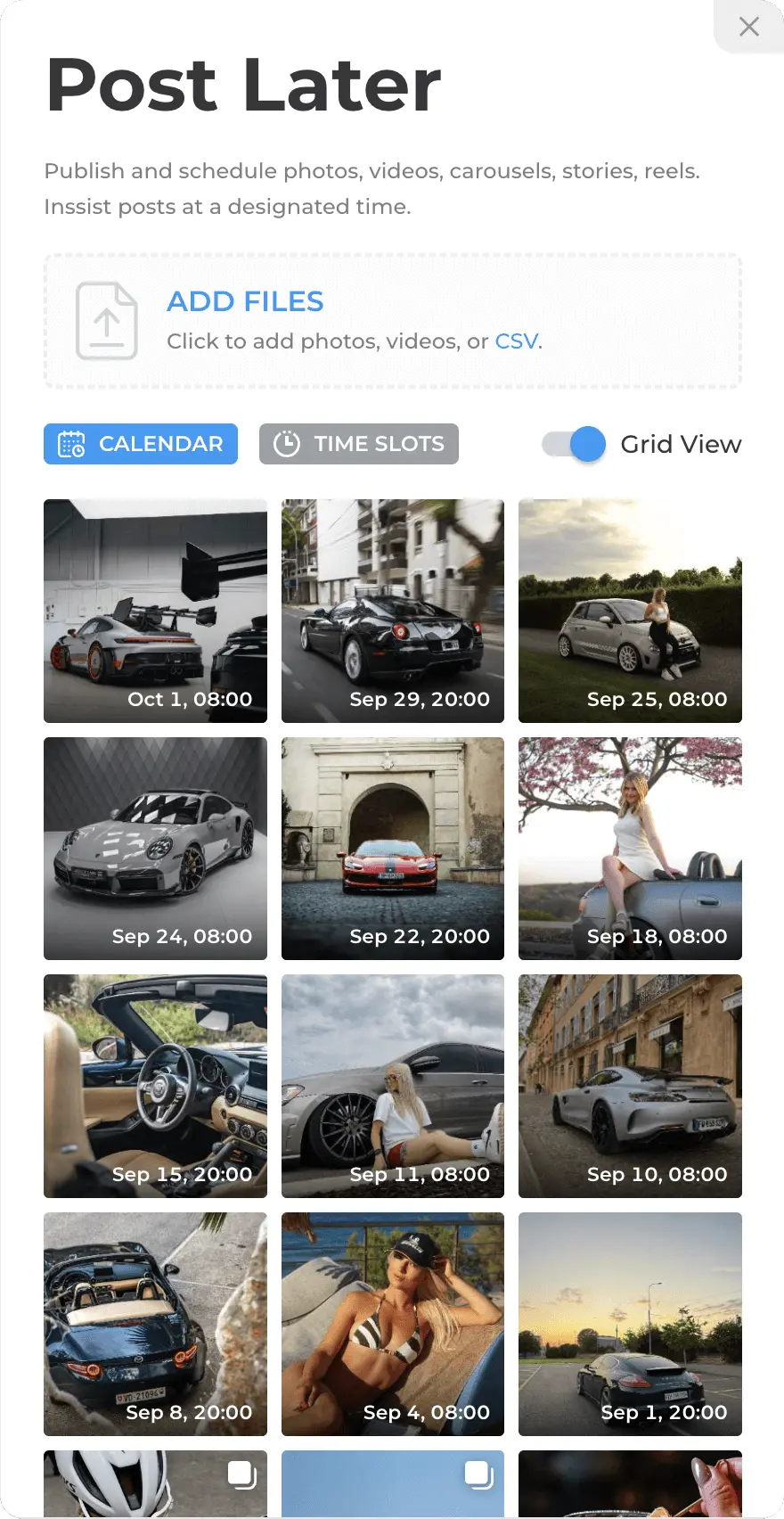Open the Sep 24 grey Porsche post
This screenshot has width=784, height=1519.
pos(154,849)
